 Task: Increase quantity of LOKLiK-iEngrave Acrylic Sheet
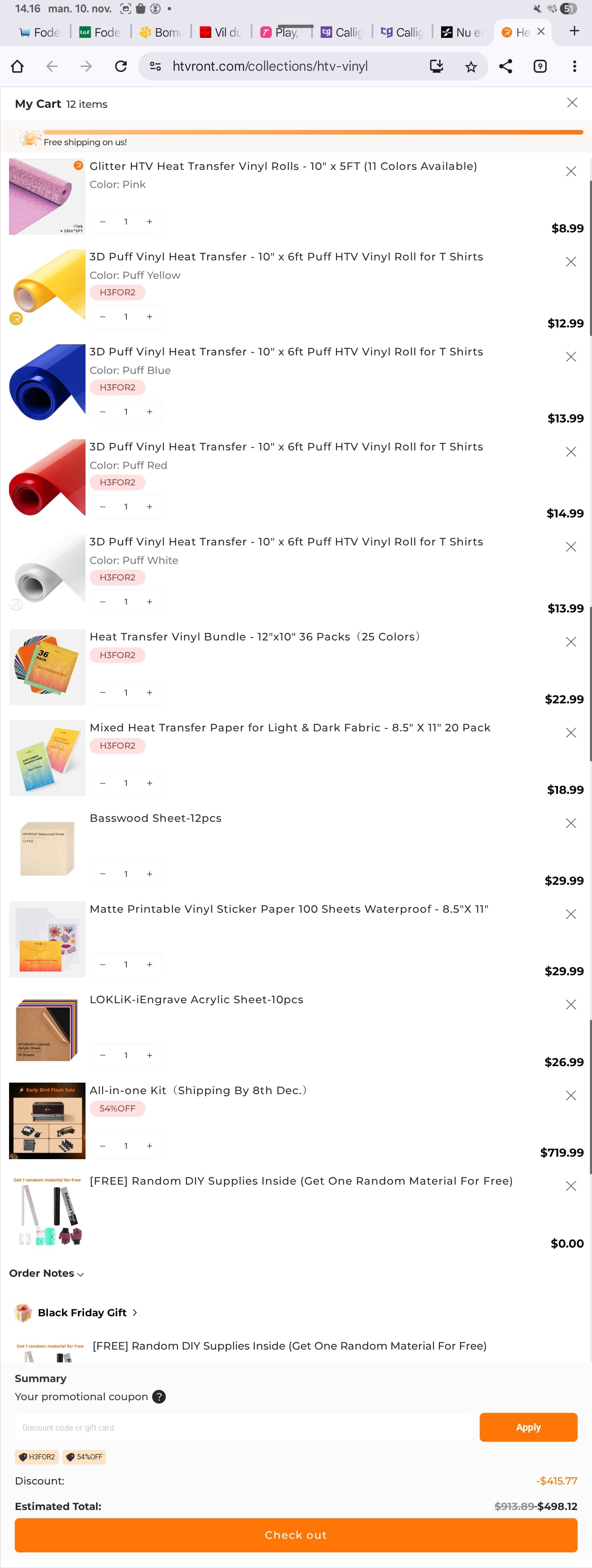[150, 1055]
